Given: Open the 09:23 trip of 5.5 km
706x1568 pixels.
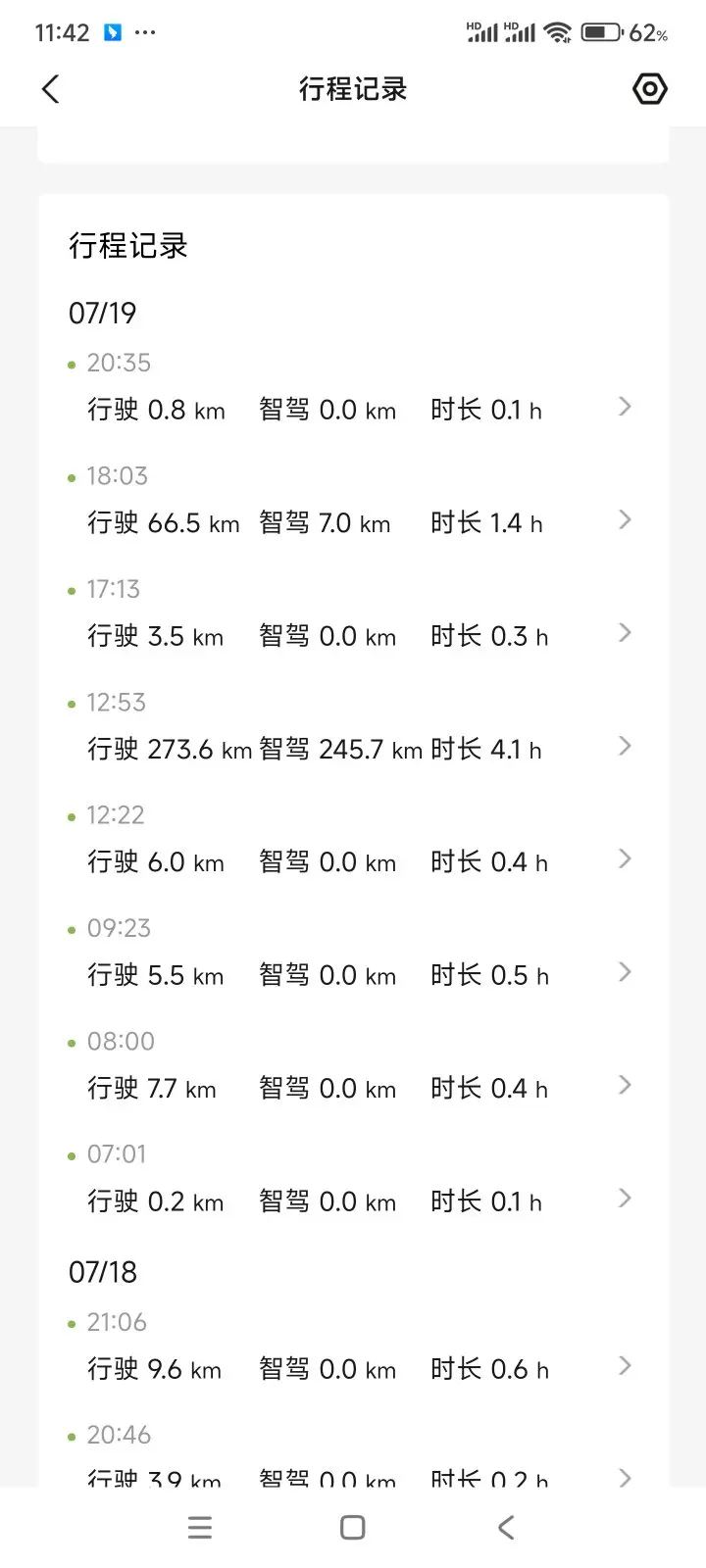Looking at the screenshot, I should click(x=353, y=955).
